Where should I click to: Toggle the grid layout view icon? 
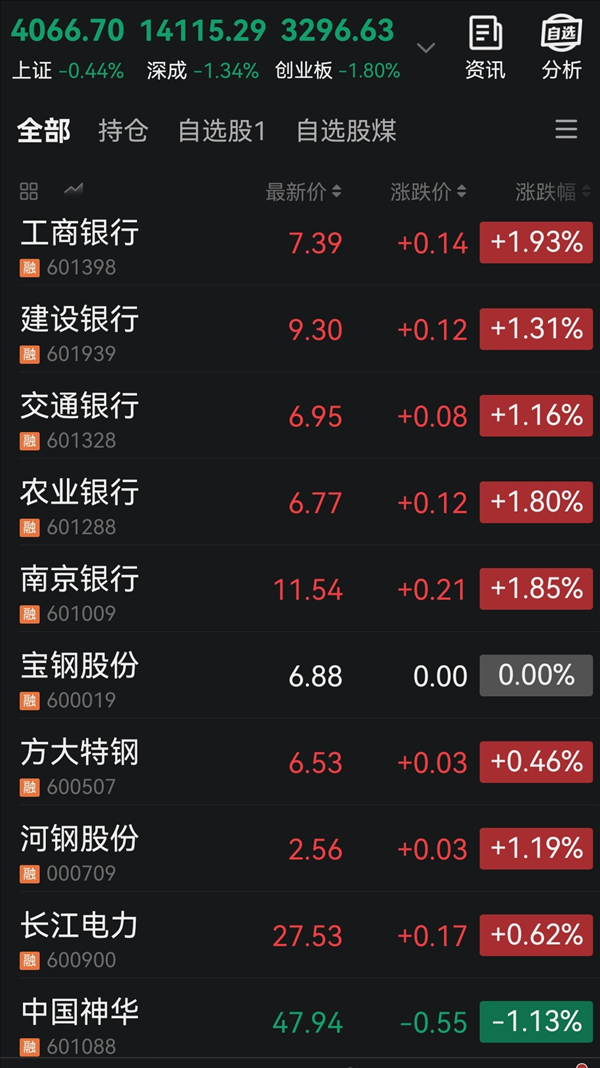click(29, 191)
